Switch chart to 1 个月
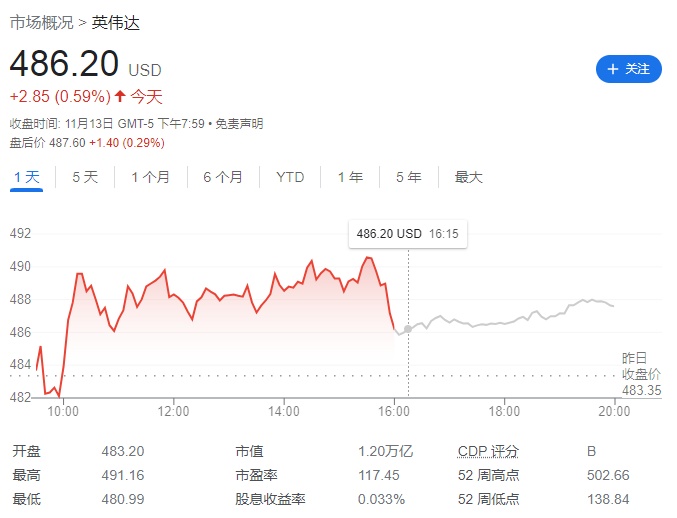Image resolution: width=677 pixels, height=518 pixels. [x=150, y=177]
